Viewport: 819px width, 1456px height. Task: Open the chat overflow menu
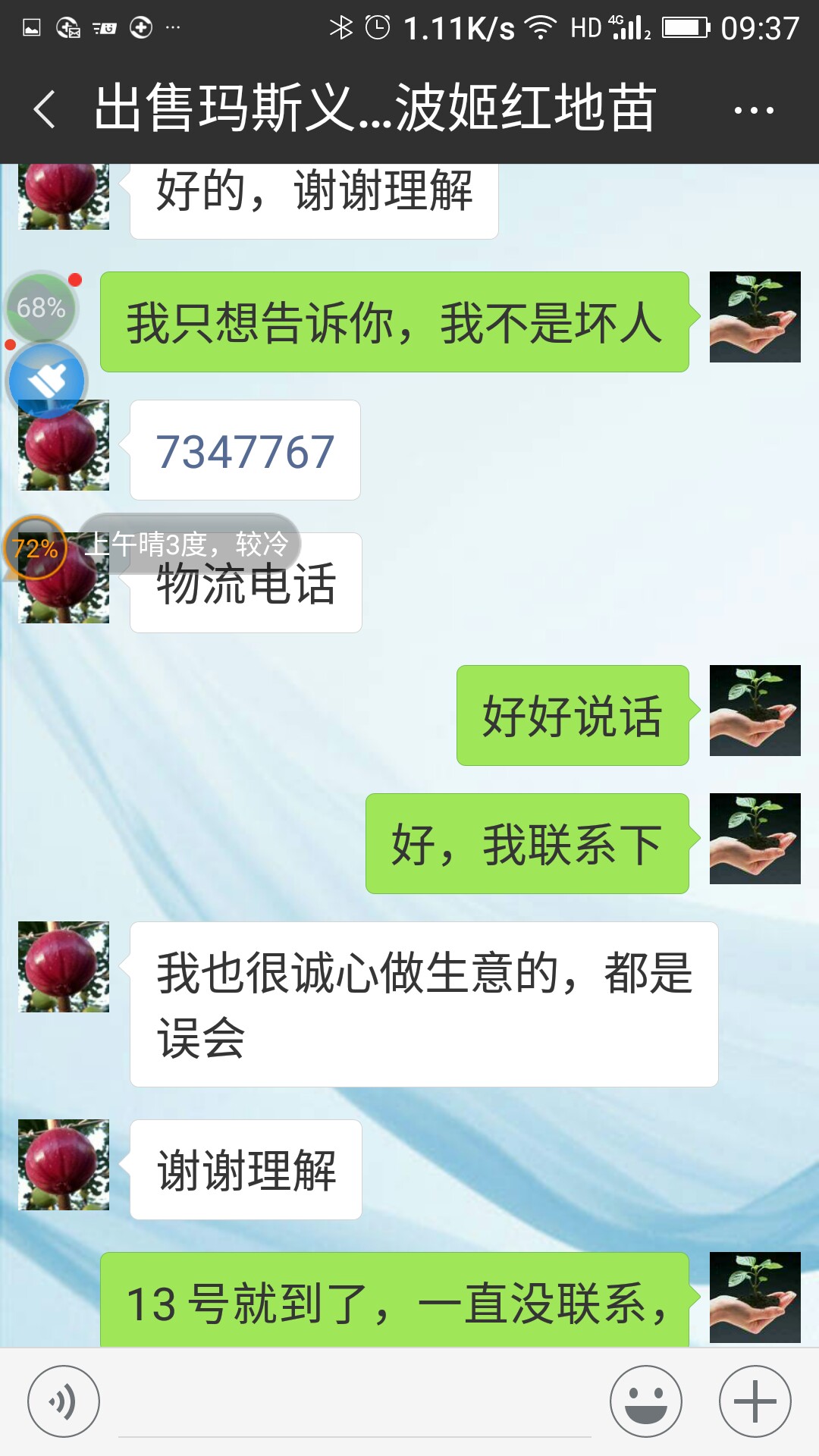(753, 111)
